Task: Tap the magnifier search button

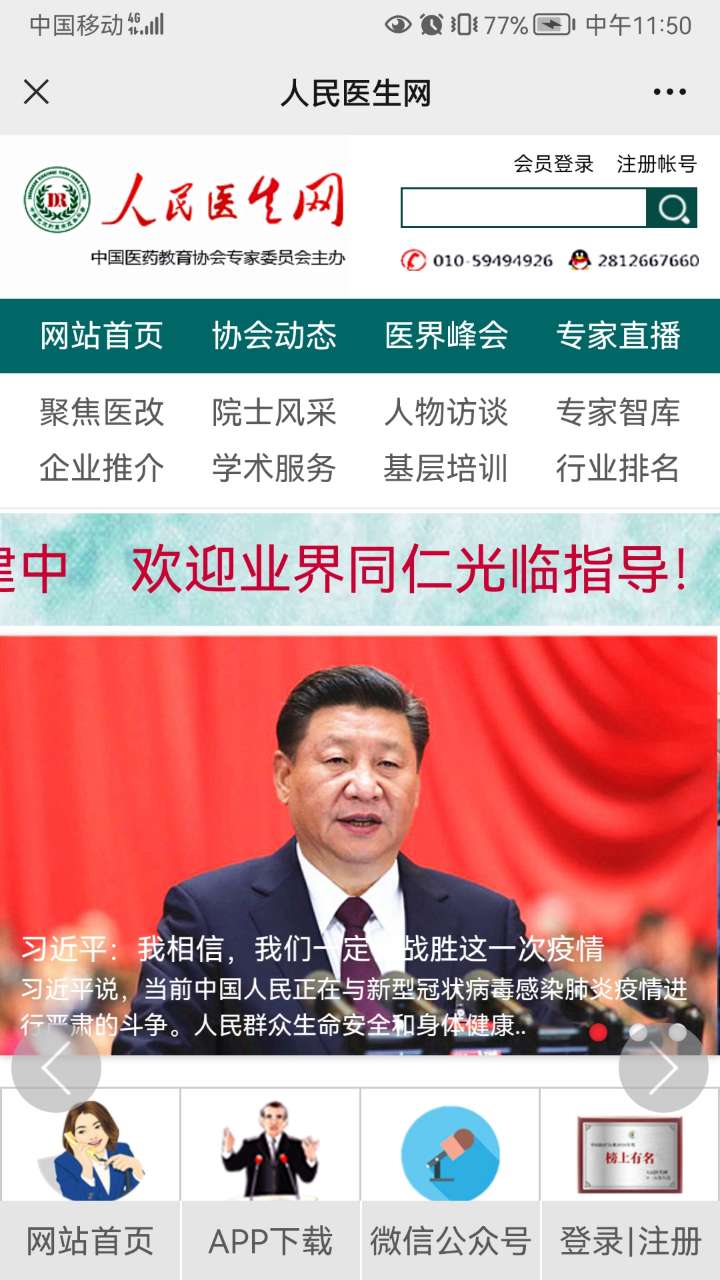Action: point(672,209)
